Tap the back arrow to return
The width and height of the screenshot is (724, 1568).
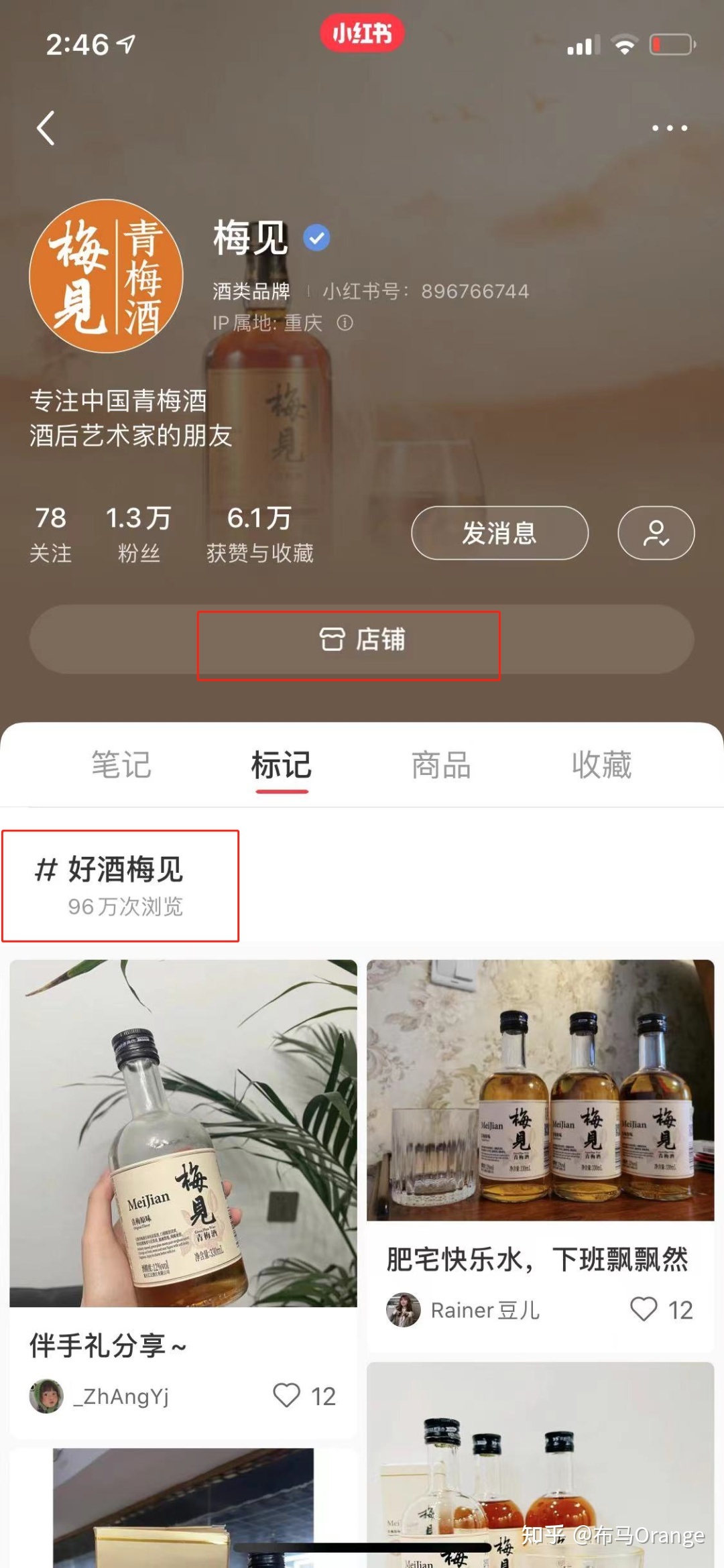pos(46,129)
